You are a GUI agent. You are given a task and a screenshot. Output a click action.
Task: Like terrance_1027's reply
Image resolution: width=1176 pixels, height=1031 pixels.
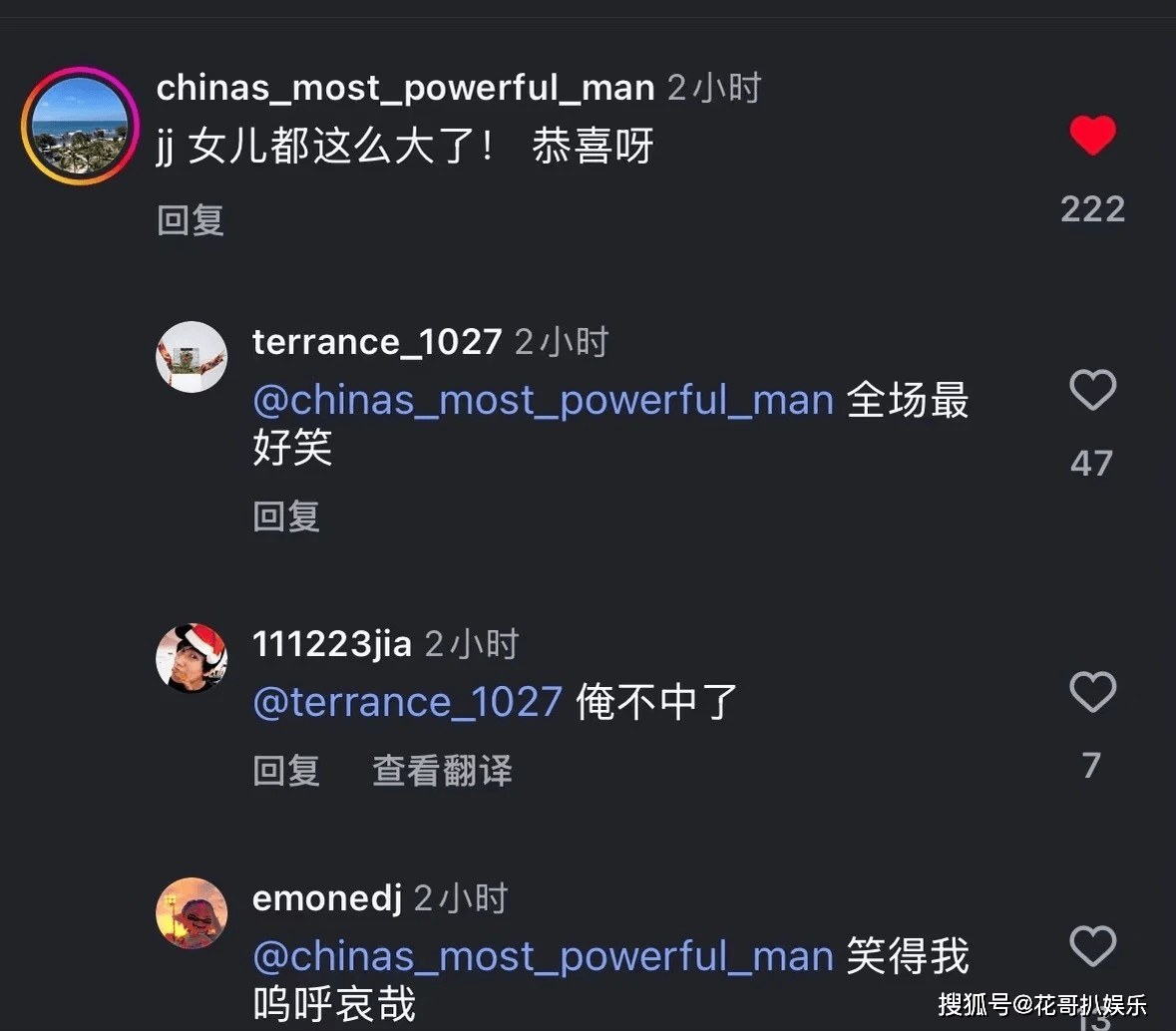(x=1092, y=390)
